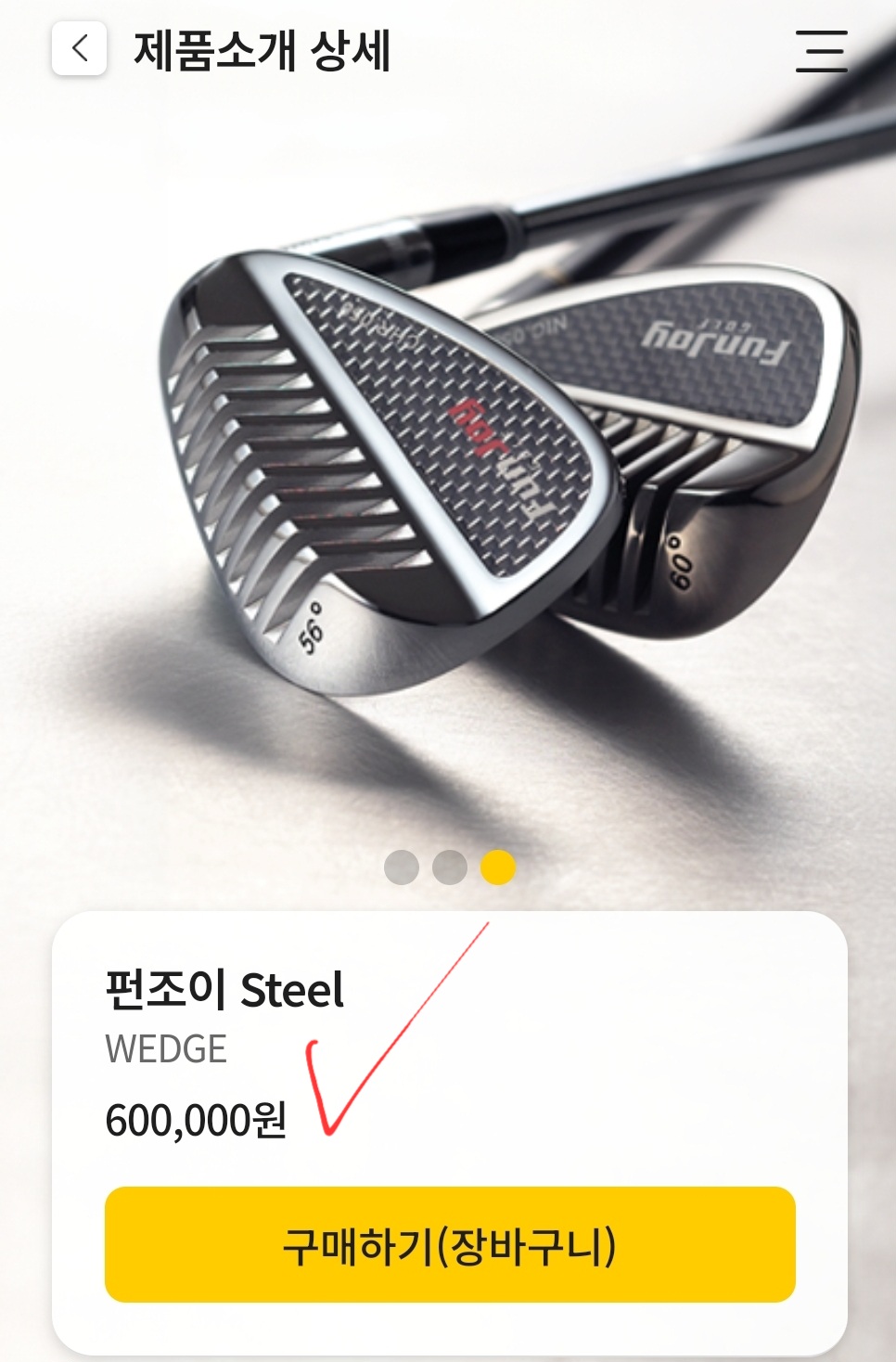Screen dimensions: 896x1362
Task: Go back from the product detail page
Action: [x=80, y=48]
